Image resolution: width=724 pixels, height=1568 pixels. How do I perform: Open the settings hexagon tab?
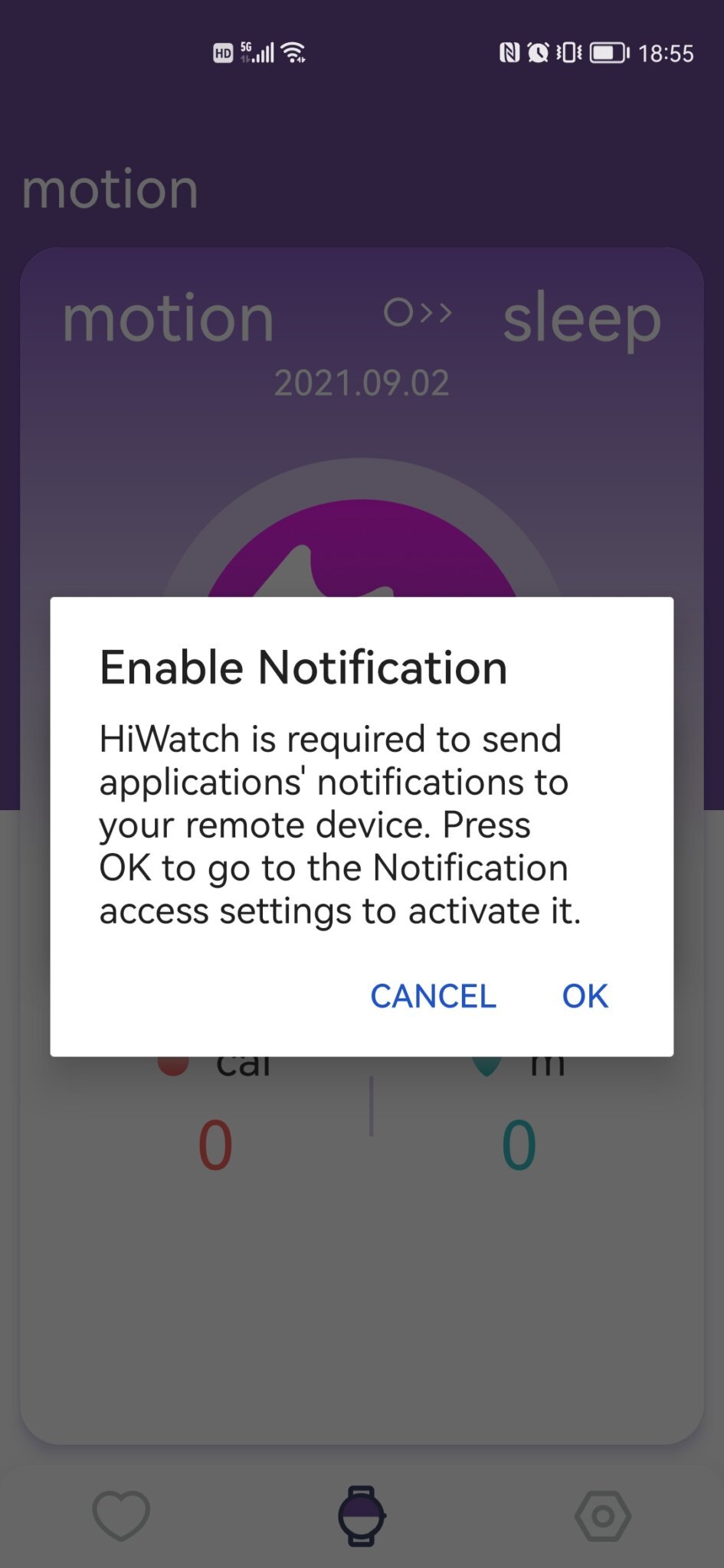pyautogui.click(x=603, y=1514)
